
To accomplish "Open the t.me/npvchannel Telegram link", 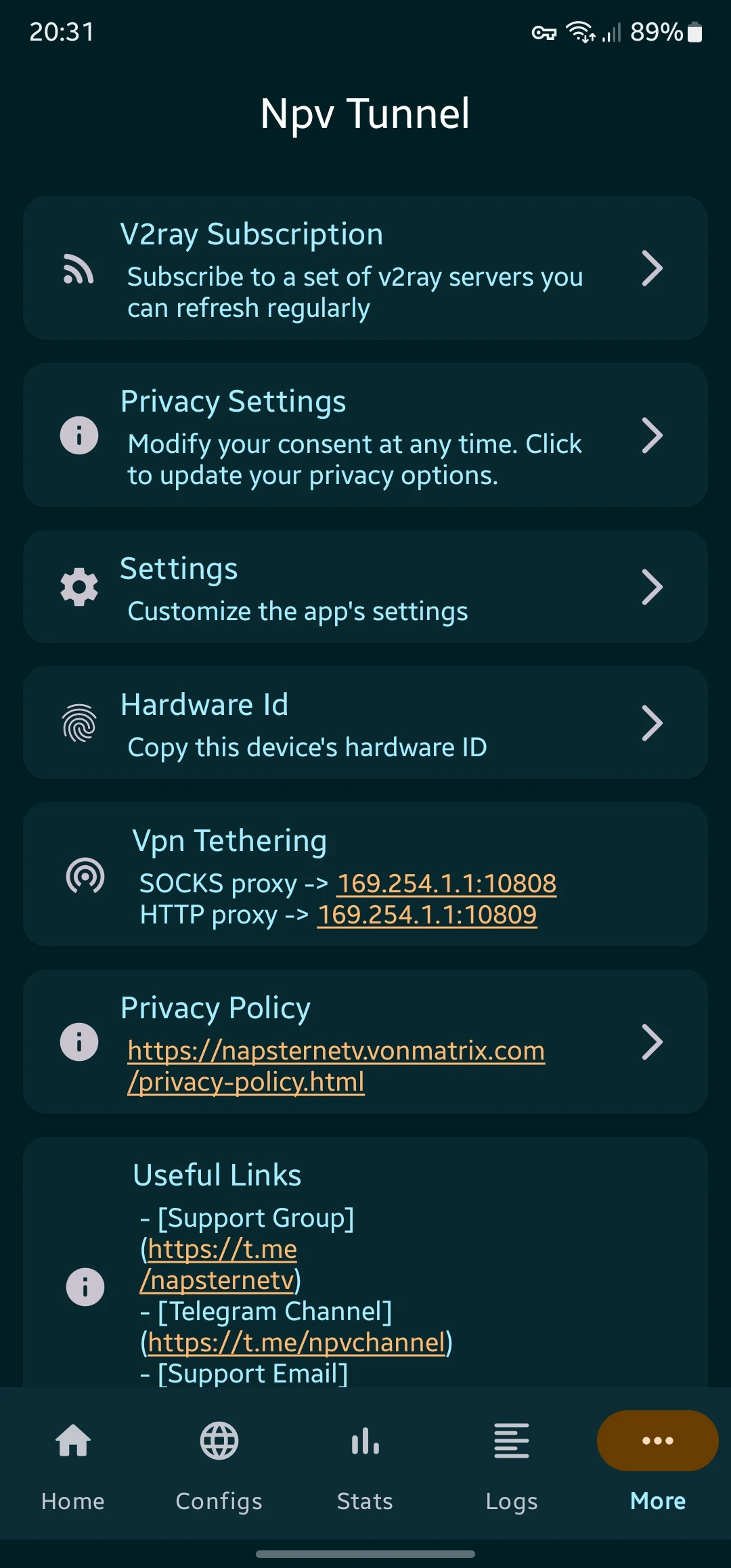I will [x=296, y=1343].
